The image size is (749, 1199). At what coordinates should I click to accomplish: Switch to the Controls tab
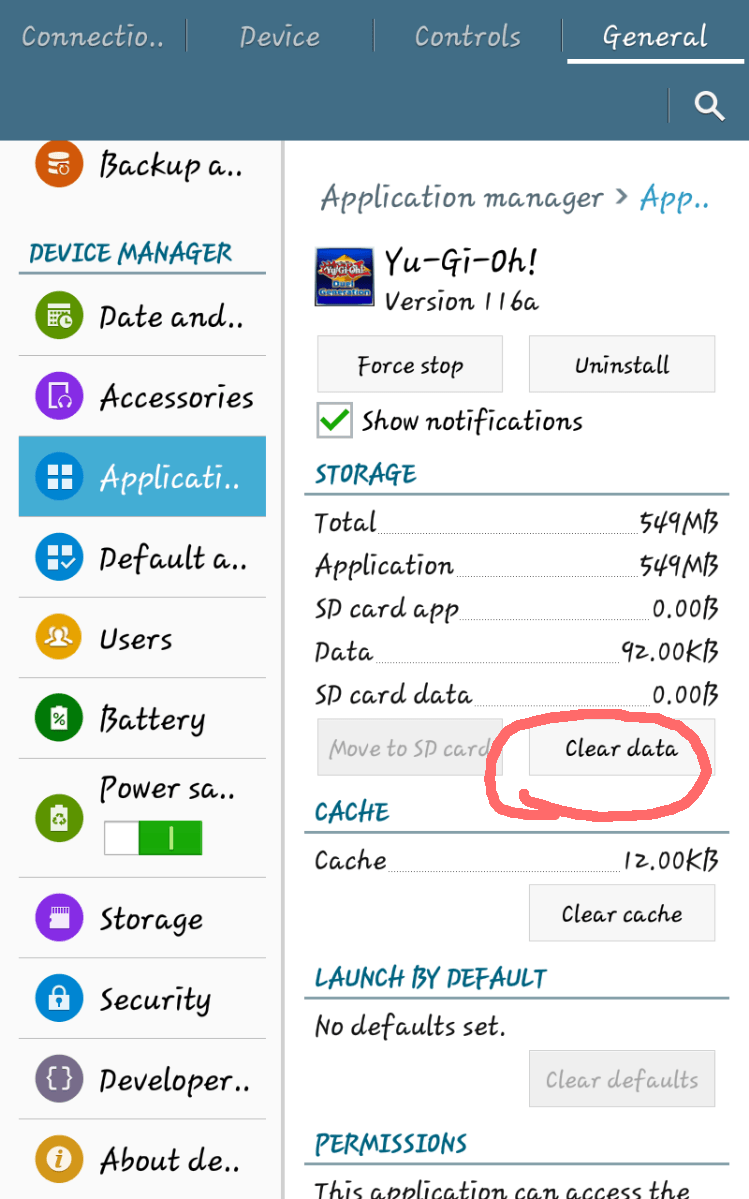coord(467,37)
